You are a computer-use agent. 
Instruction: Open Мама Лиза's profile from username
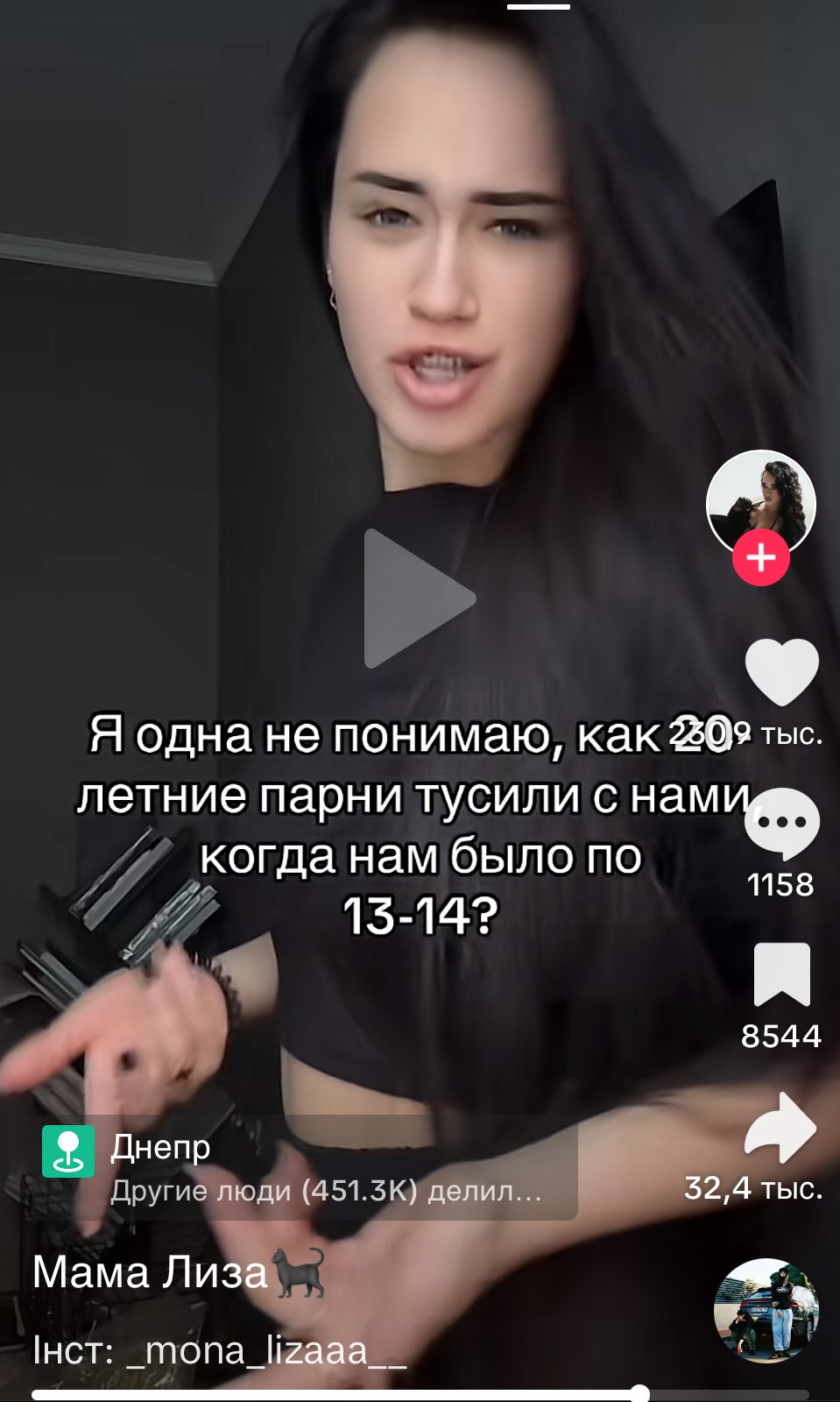(x=149, y=1272)
